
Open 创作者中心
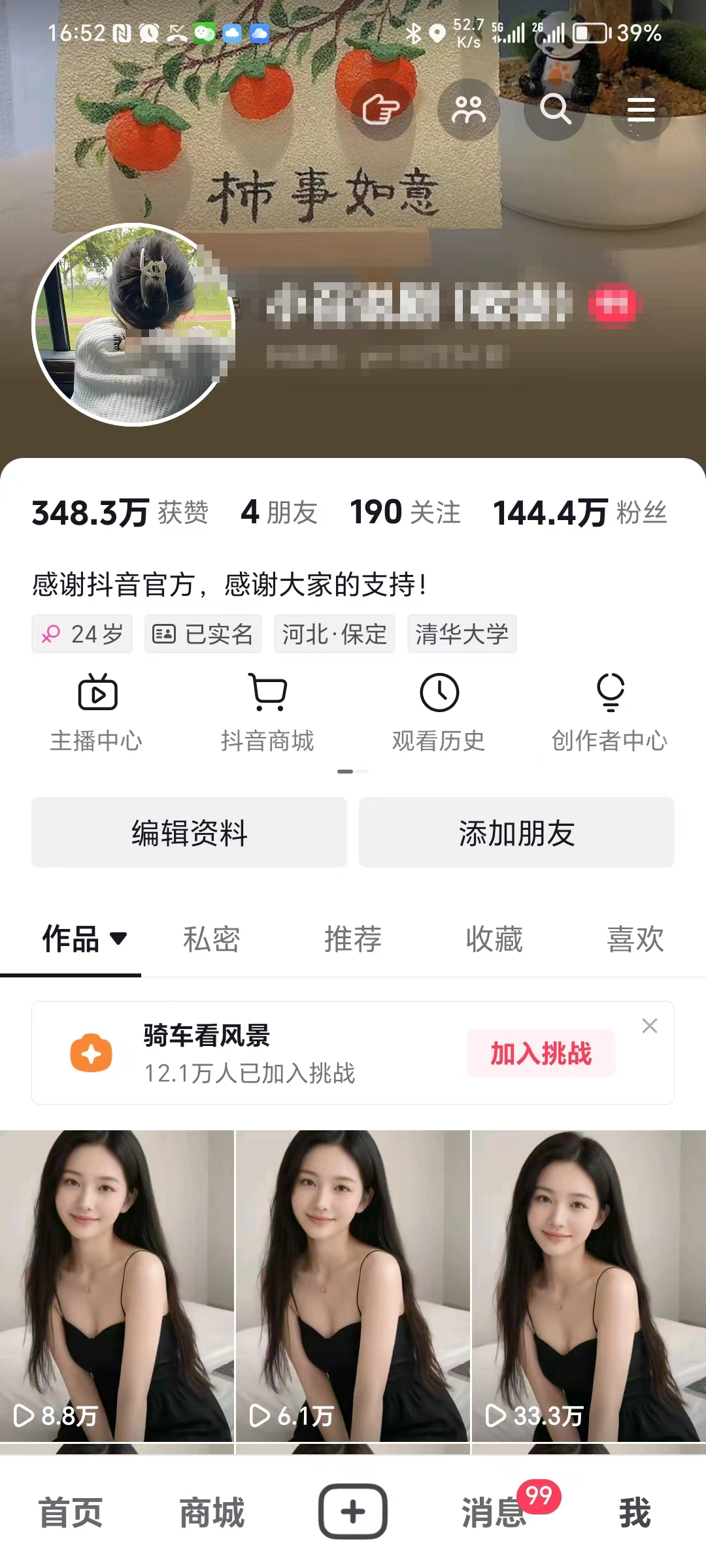609,713
